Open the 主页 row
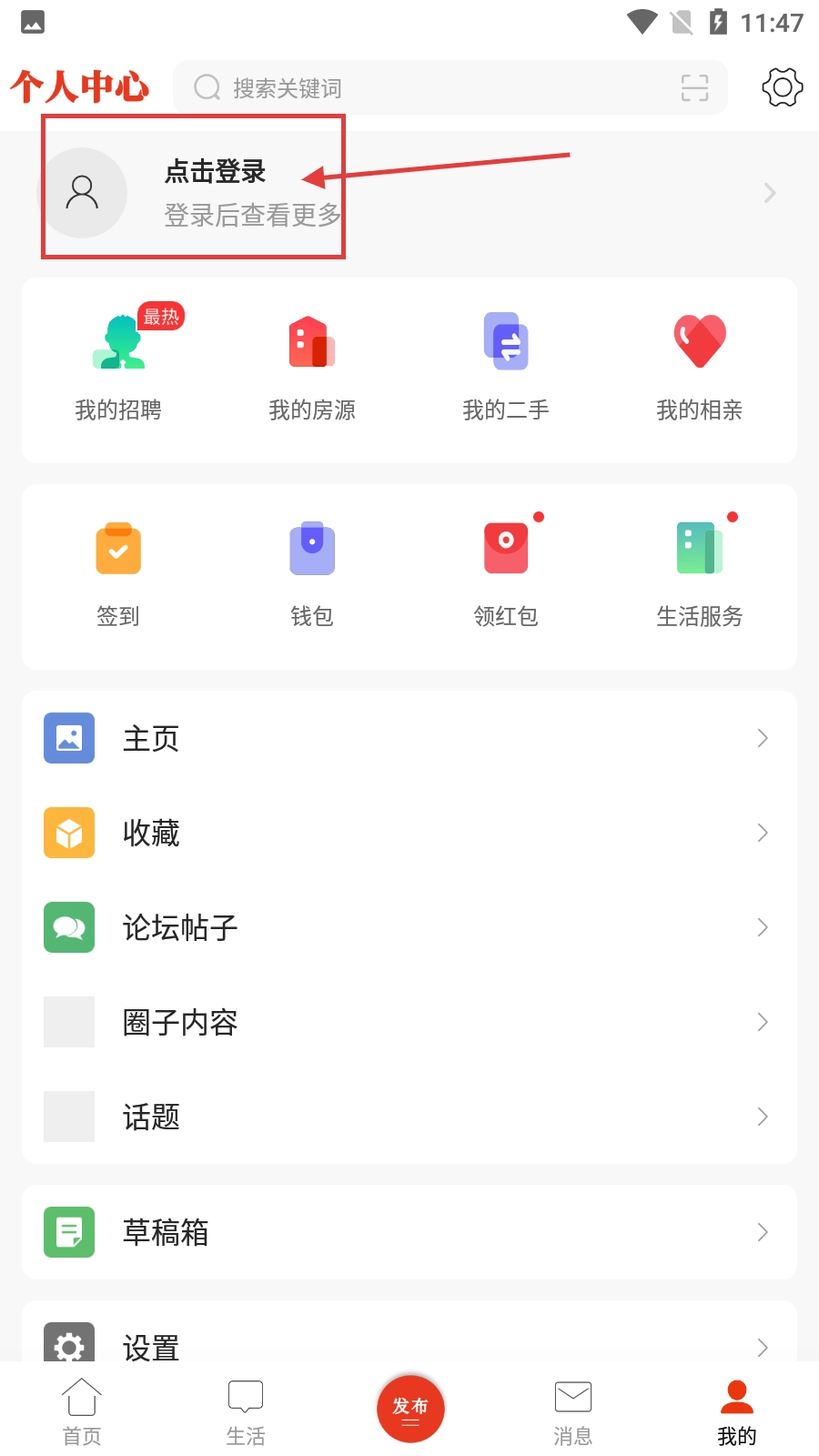The image size is (819, 1456). point(409,738)
